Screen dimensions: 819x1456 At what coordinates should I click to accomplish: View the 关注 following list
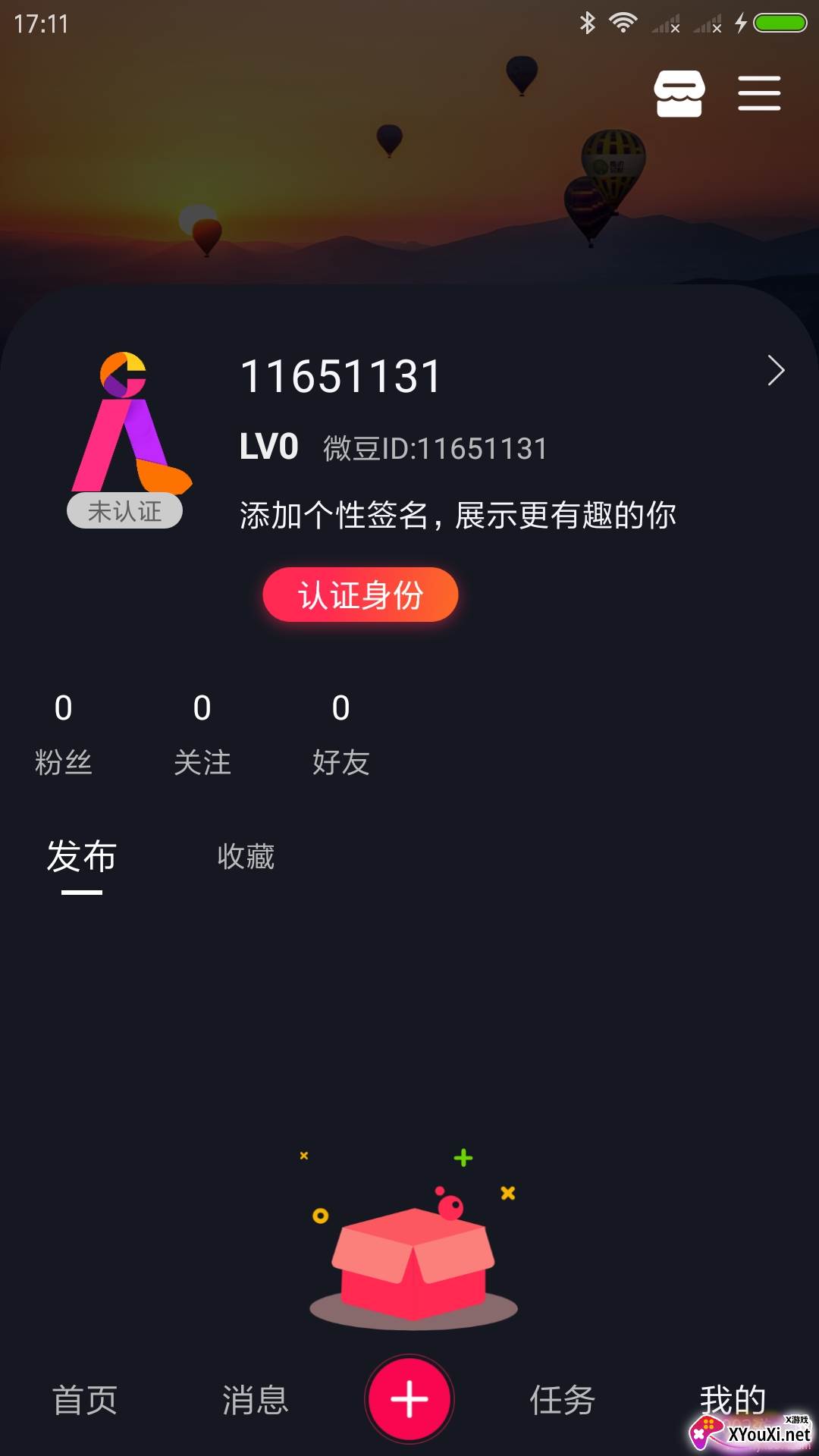click(x=202, y=734)
